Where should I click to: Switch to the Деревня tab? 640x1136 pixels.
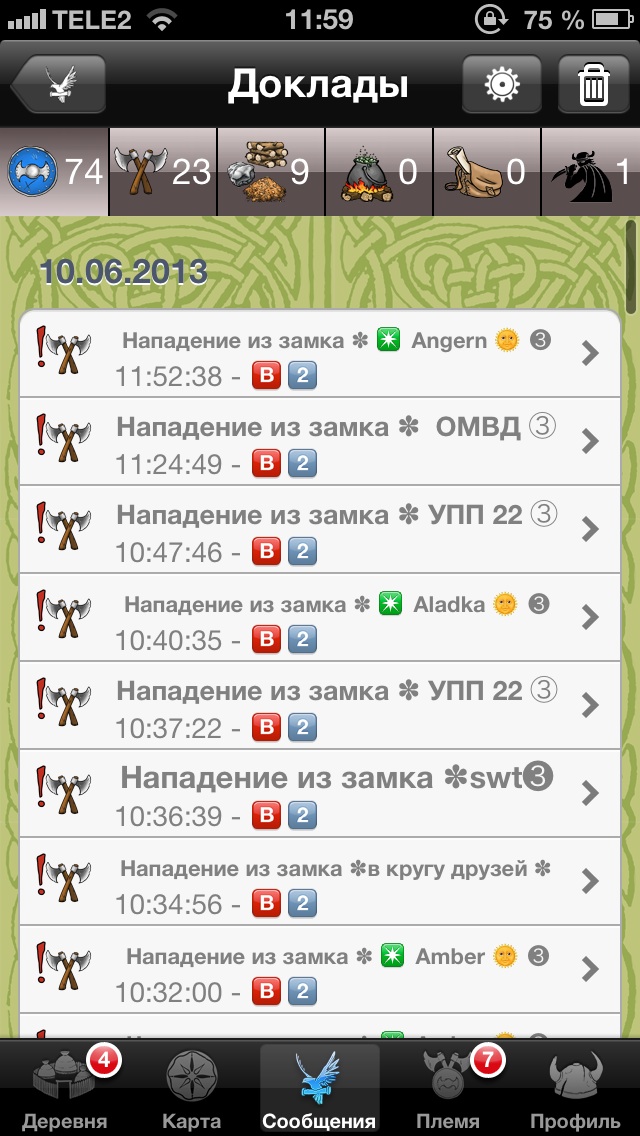coord(65,1090)
